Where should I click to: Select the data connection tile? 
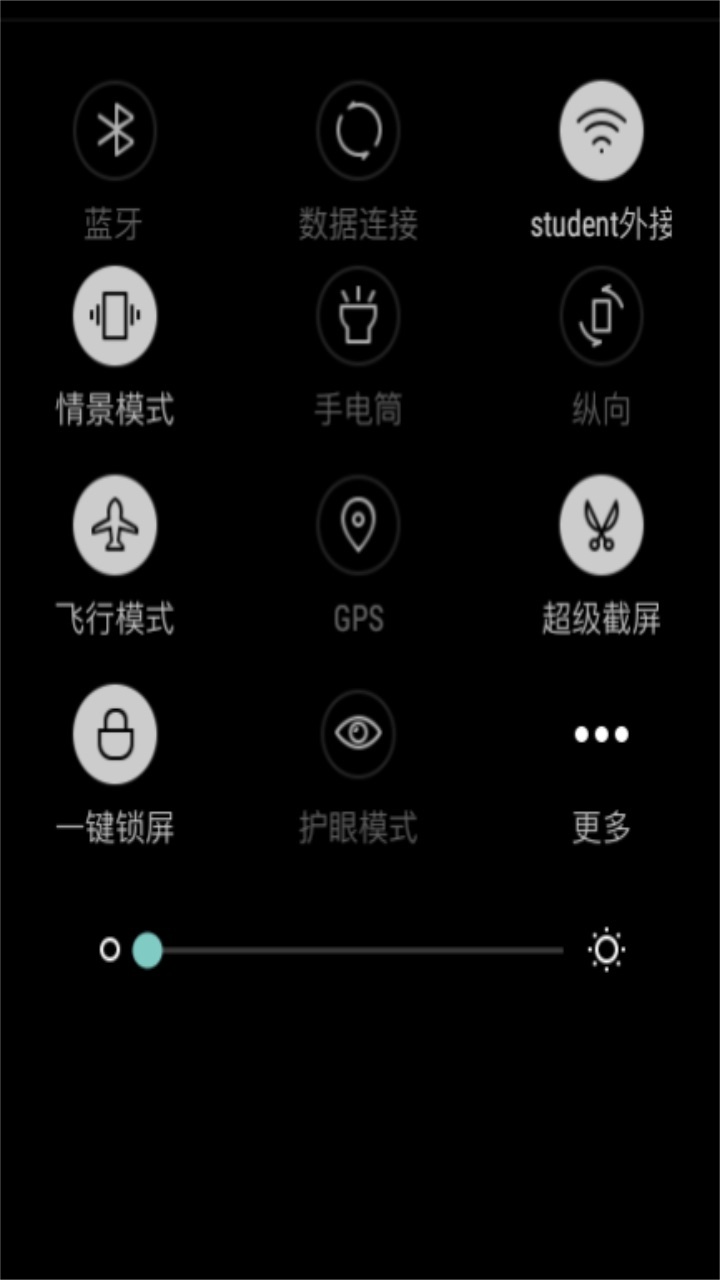pyautogui.click(x=358, y=130)
